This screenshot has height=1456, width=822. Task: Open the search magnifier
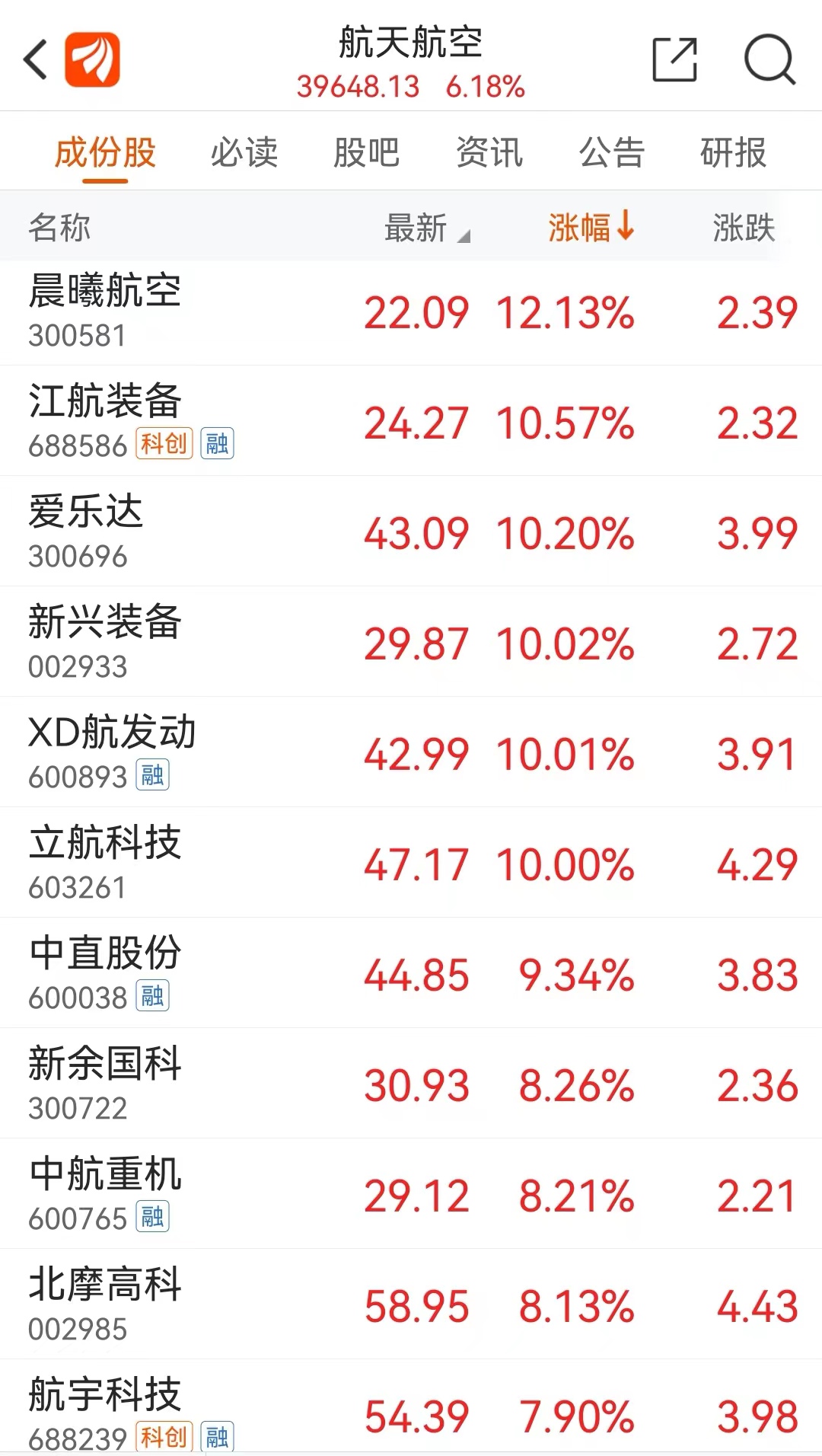[x=769, y=59]
